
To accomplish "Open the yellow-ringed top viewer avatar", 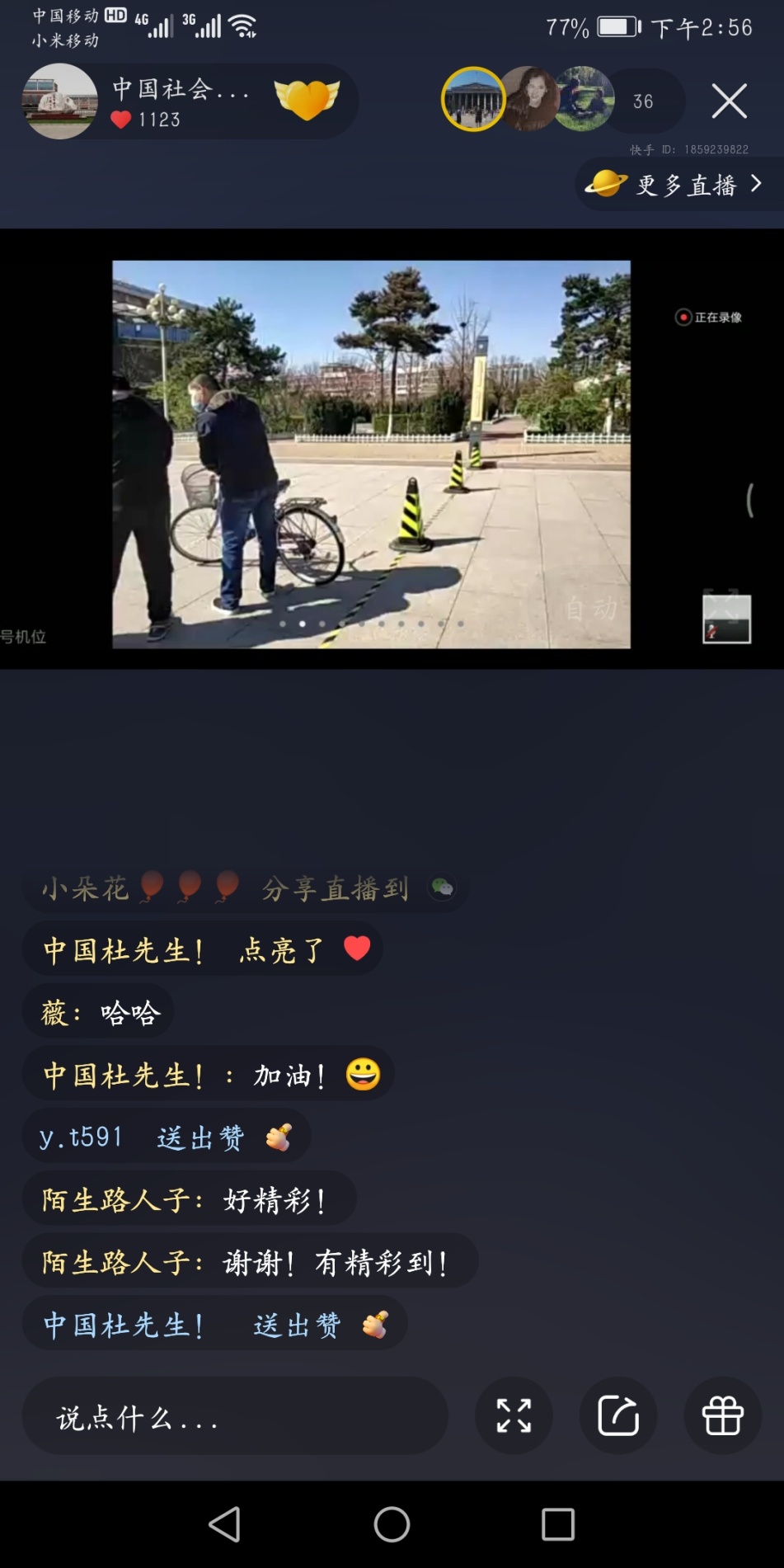I will (473, 100).
